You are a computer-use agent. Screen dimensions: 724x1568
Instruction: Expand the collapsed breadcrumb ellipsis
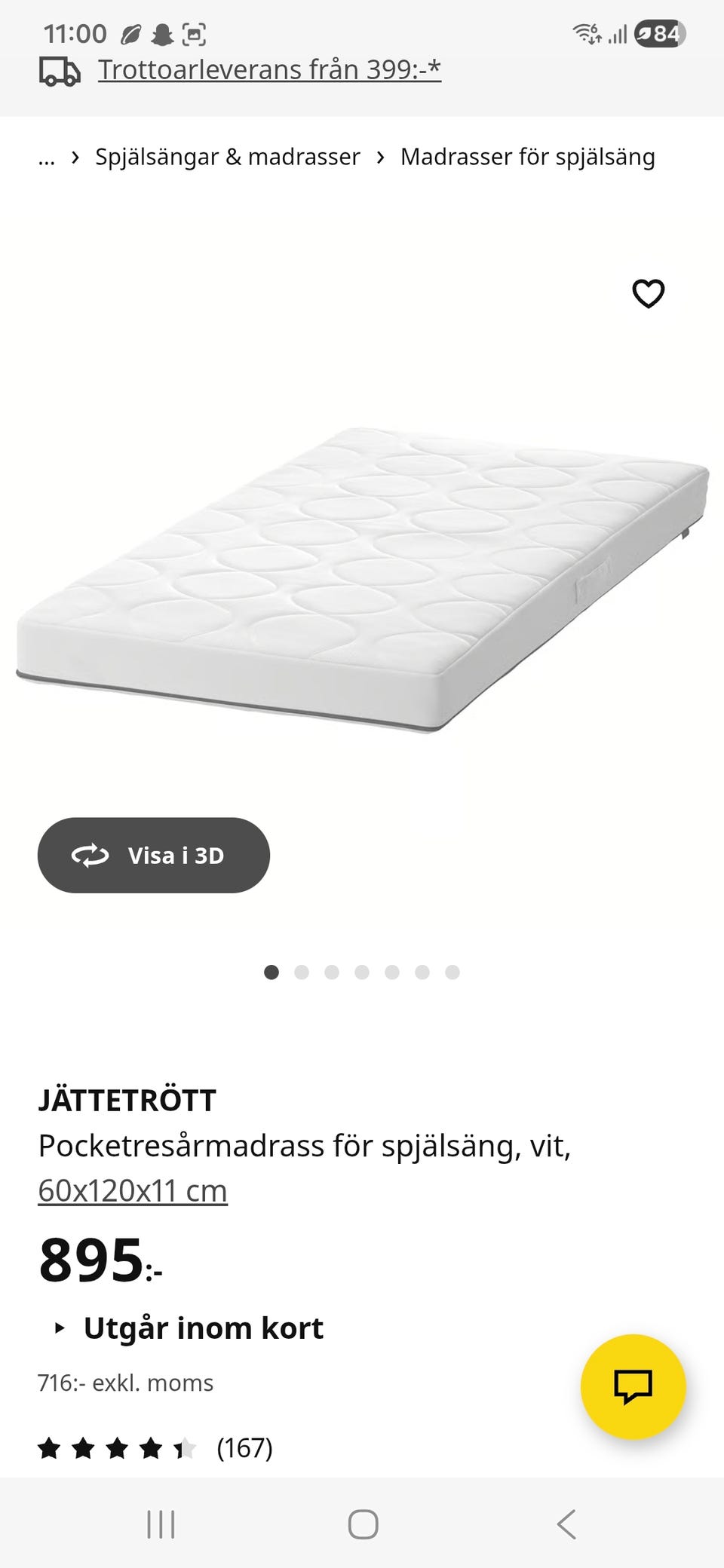click(47, 158)
